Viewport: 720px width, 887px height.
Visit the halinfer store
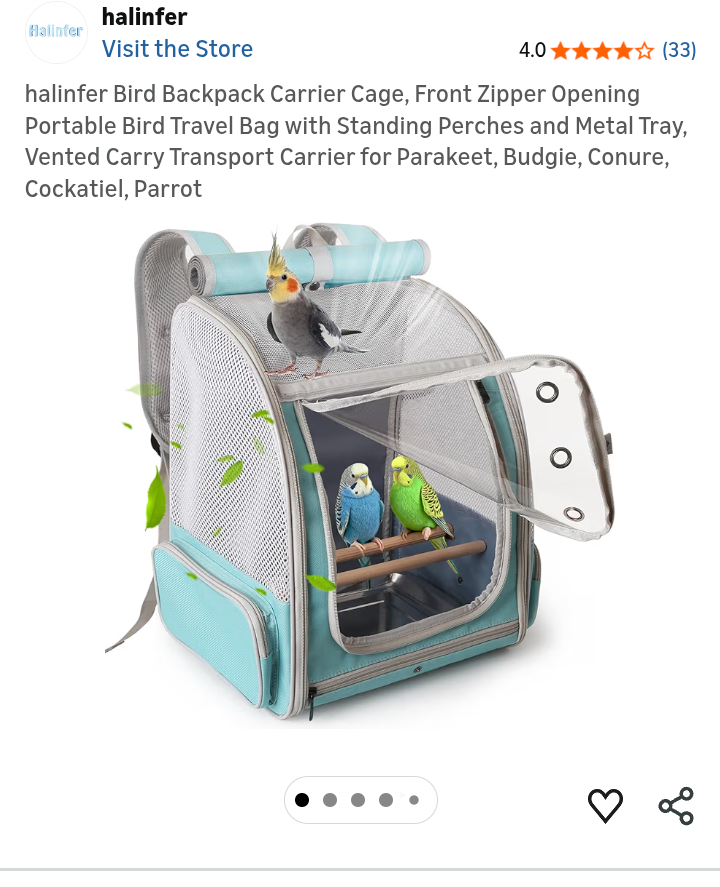click(177, 49)
